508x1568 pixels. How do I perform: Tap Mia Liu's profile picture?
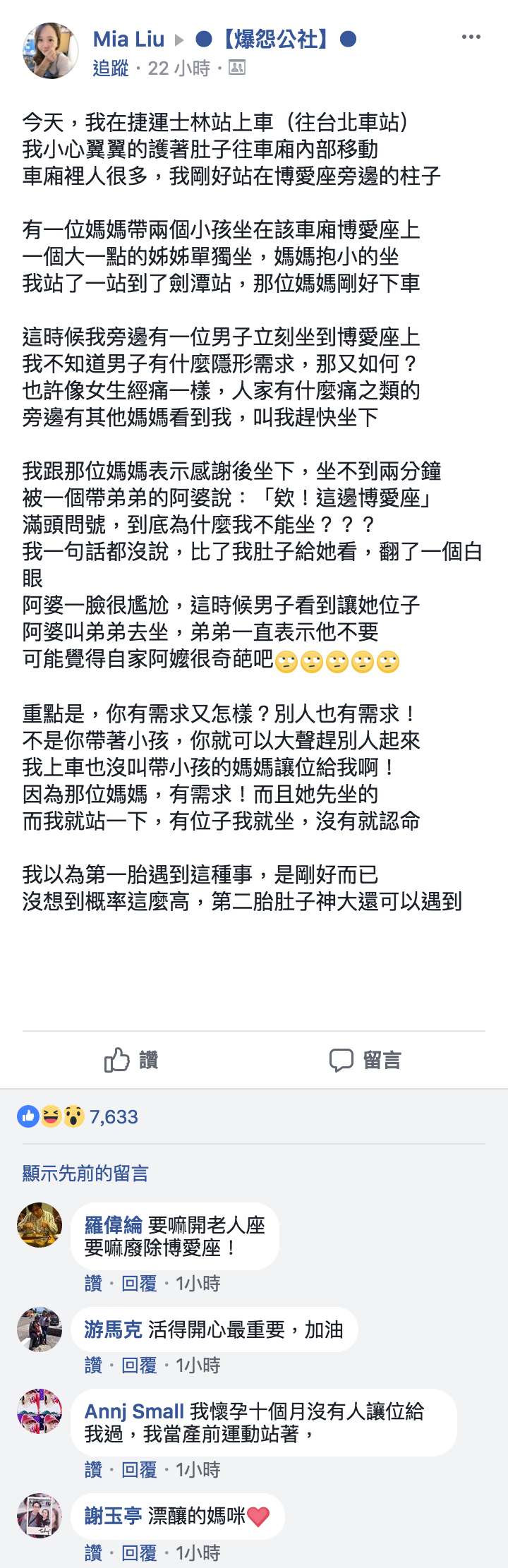point(49,51)
